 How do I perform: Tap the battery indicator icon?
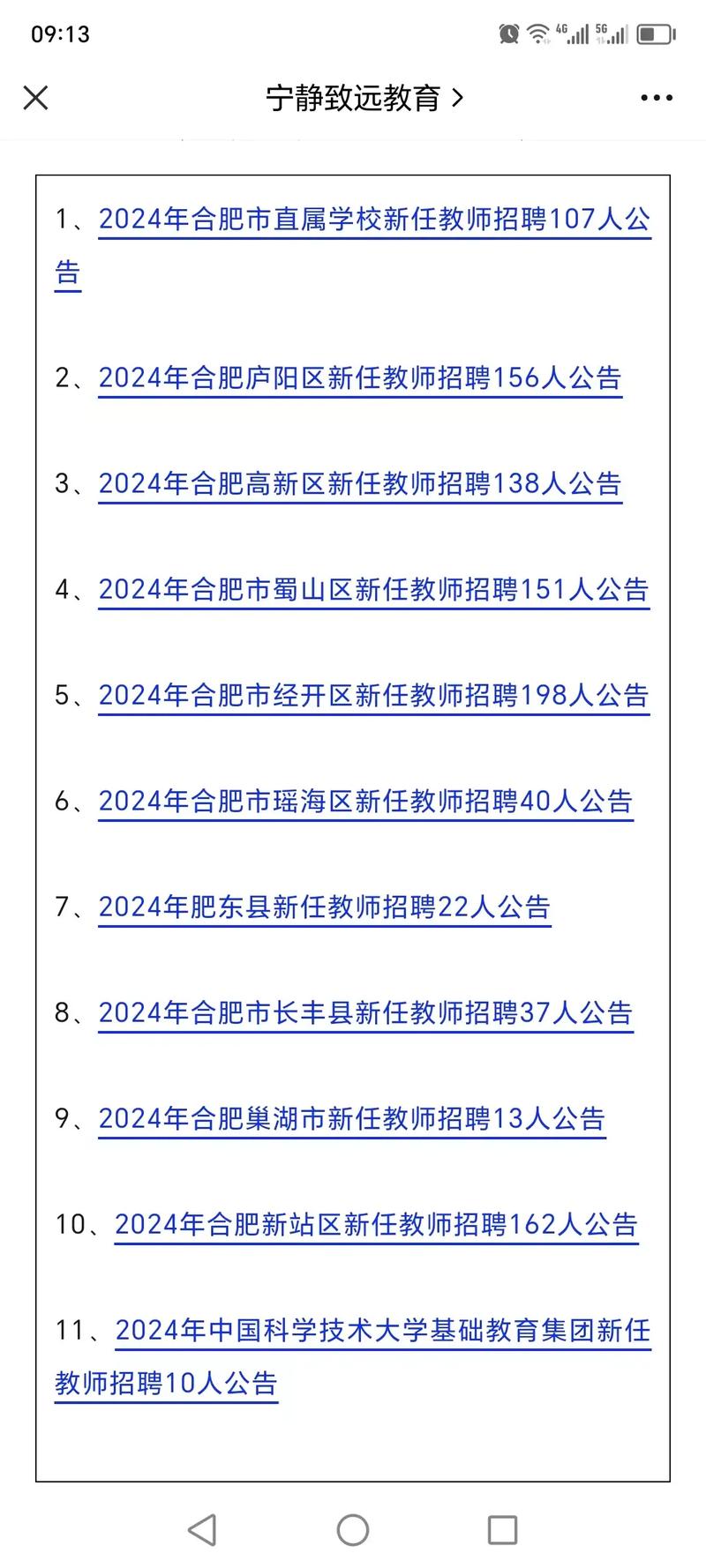point(653,34)
